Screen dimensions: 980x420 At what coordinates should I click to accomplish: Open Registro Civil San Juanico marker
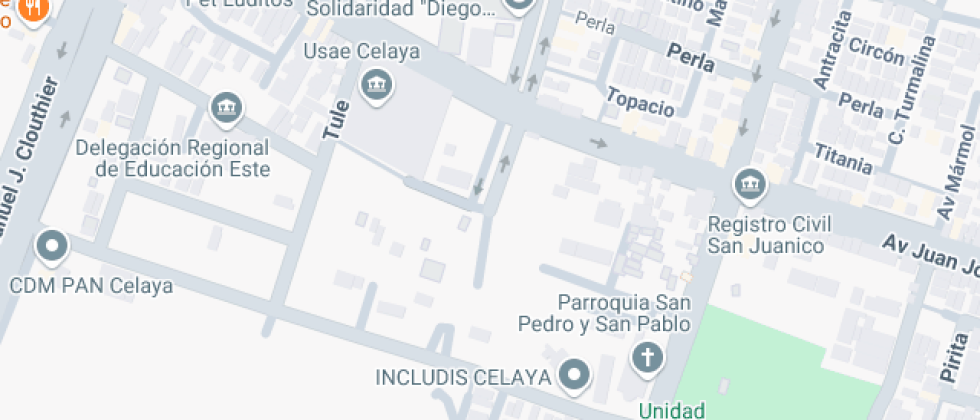pos(749,183)
